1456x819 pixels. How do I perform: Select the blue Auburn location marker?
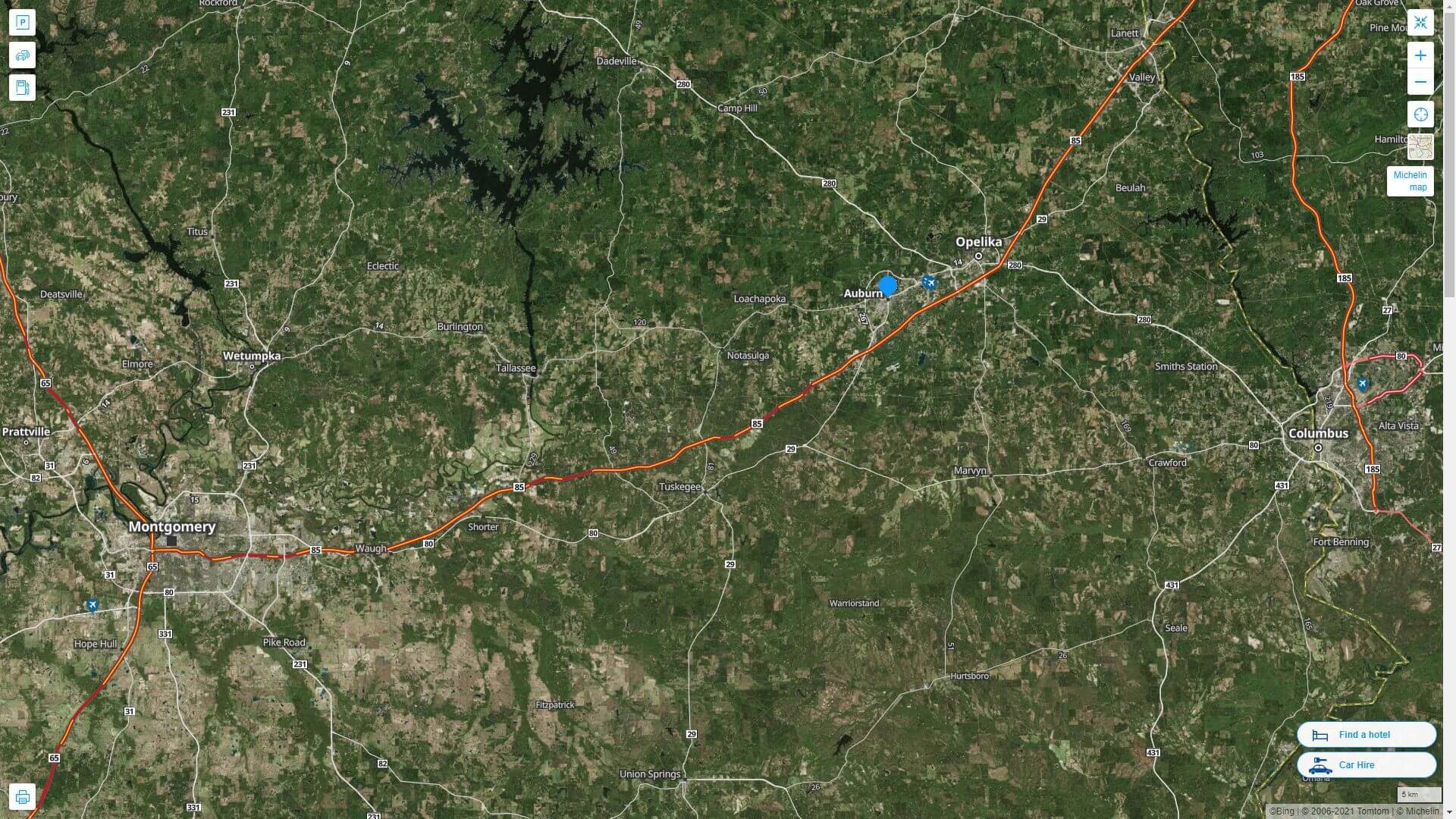click(x=888, y=286)
